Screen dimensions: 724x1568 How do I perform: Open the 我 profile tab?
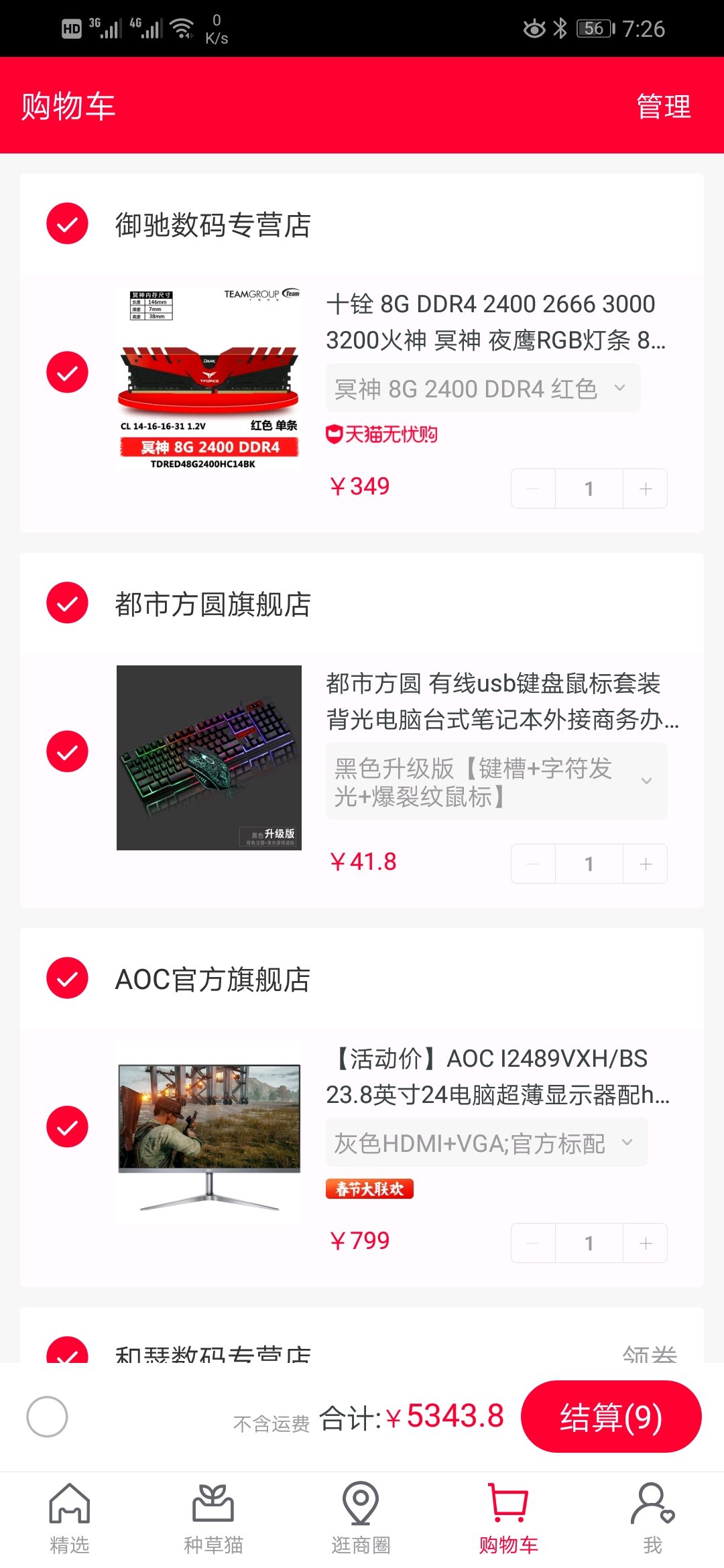(x=652, y=1518)
